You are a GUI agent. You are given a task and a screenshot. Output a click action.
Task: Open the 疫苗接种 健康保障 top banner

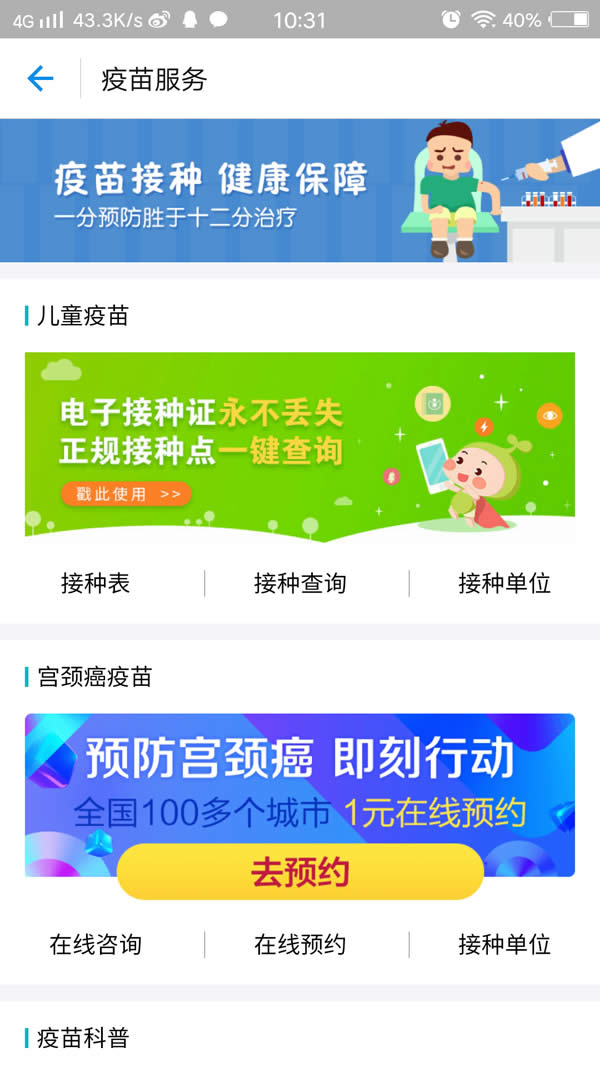click(300, 190)
